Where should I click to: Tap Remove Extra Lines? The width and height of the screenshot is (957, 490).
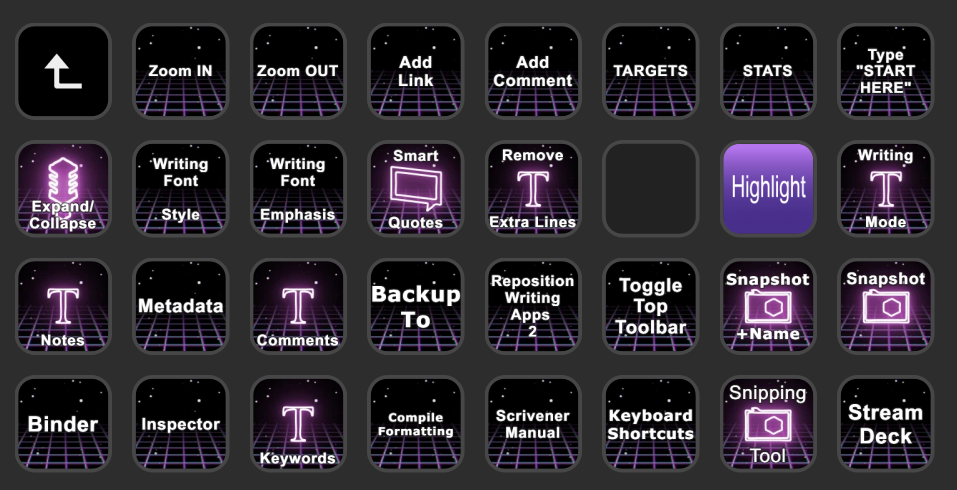(x=533, y=189)
